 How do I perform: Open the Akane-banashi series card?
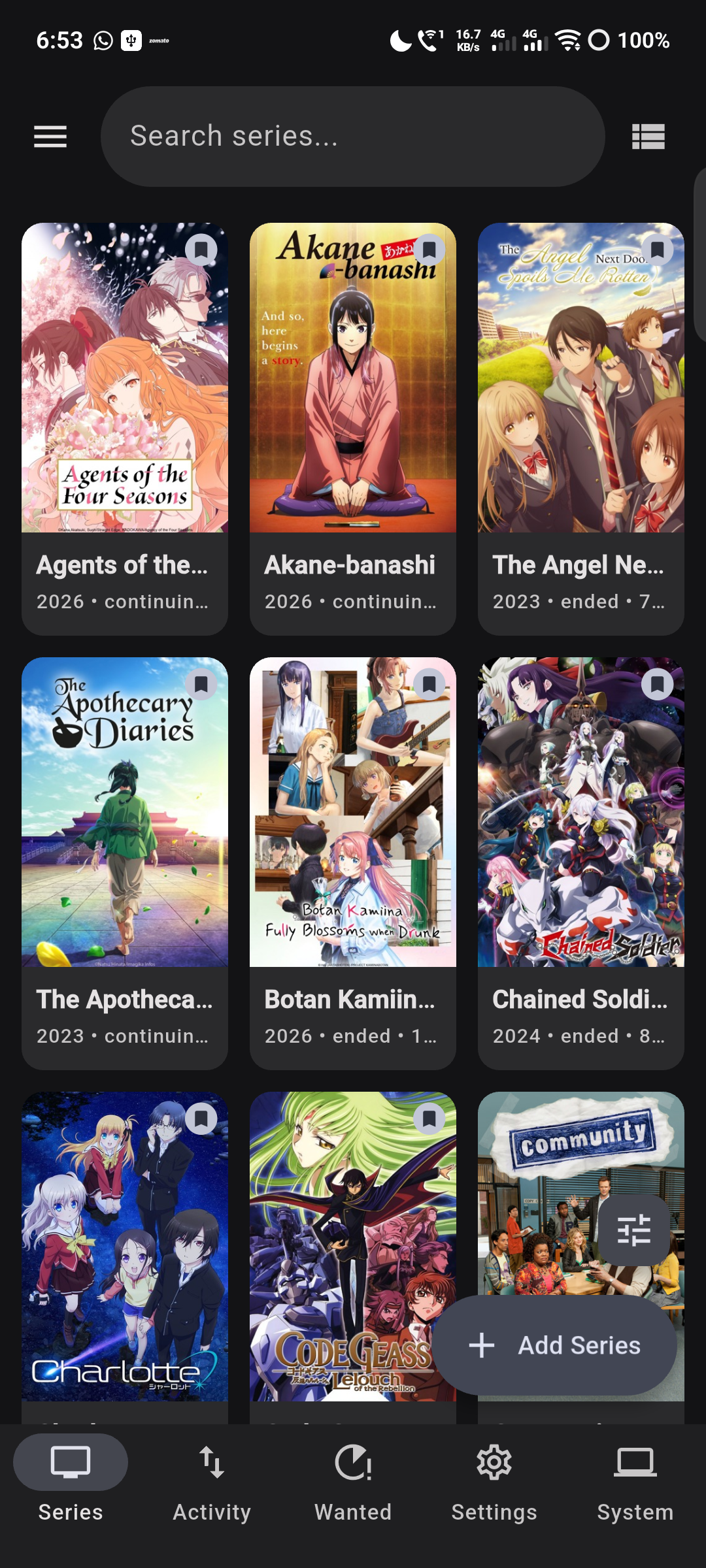[353, 429]
